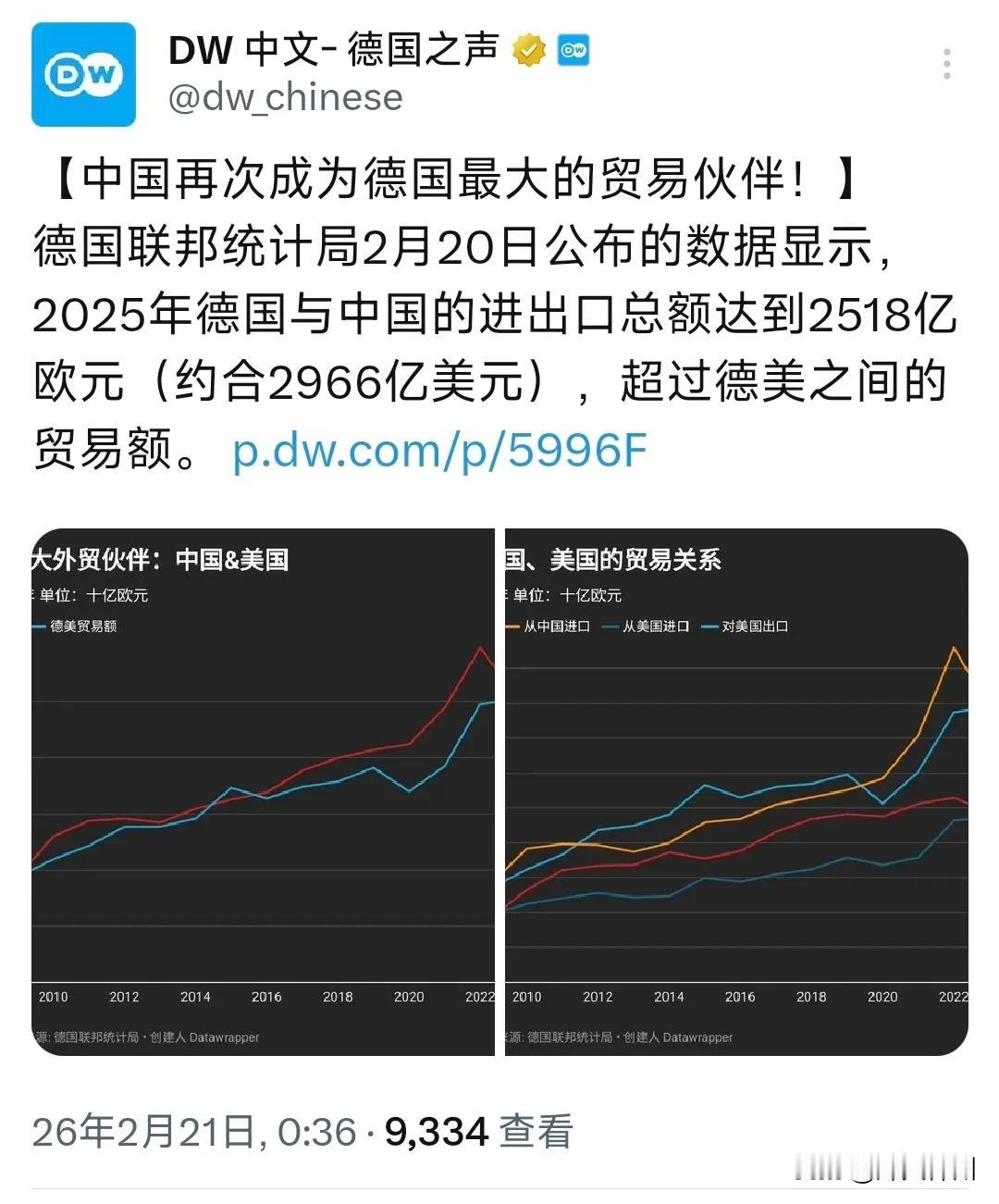Click the gold verification checkmark badge

click(527, 51)
